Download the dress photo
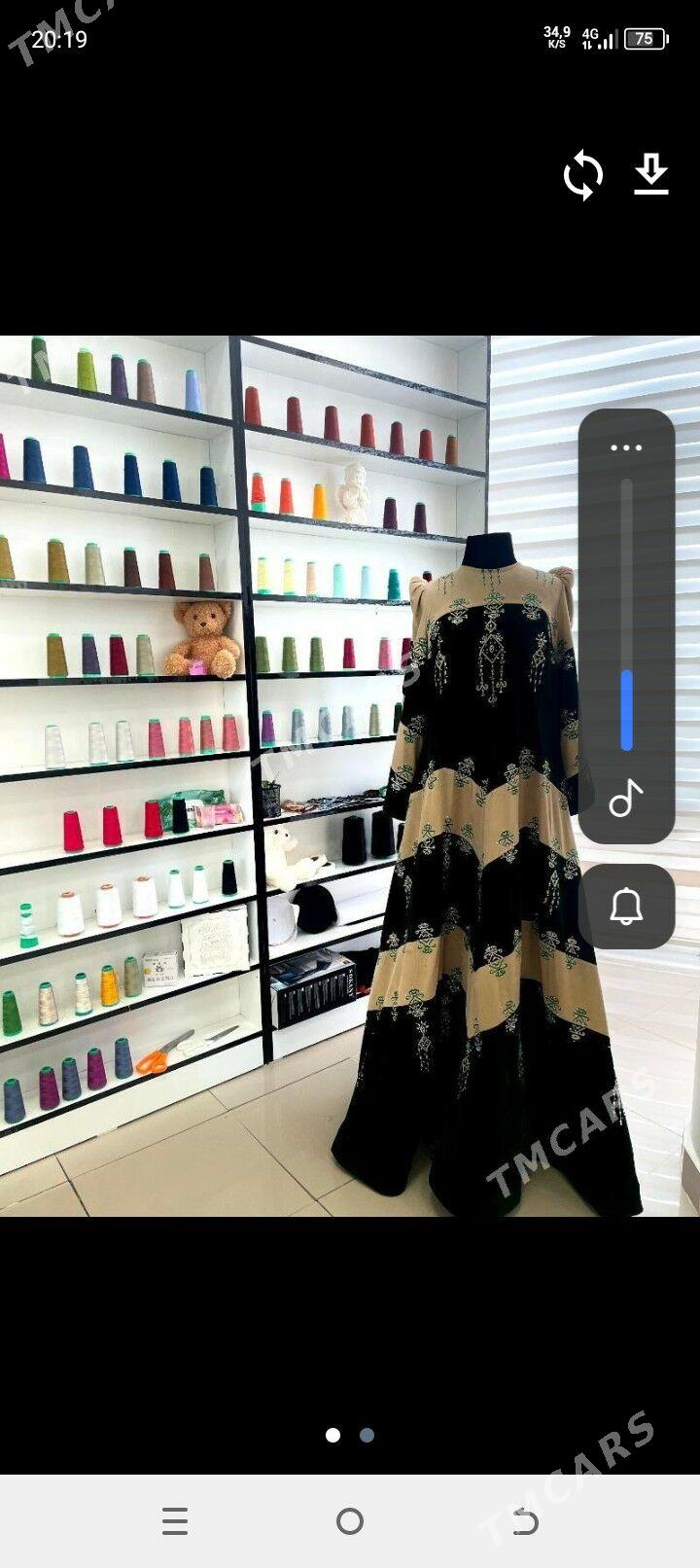Image resolution: width=700 pixels, height=1568 pixels. coord(651,175)
